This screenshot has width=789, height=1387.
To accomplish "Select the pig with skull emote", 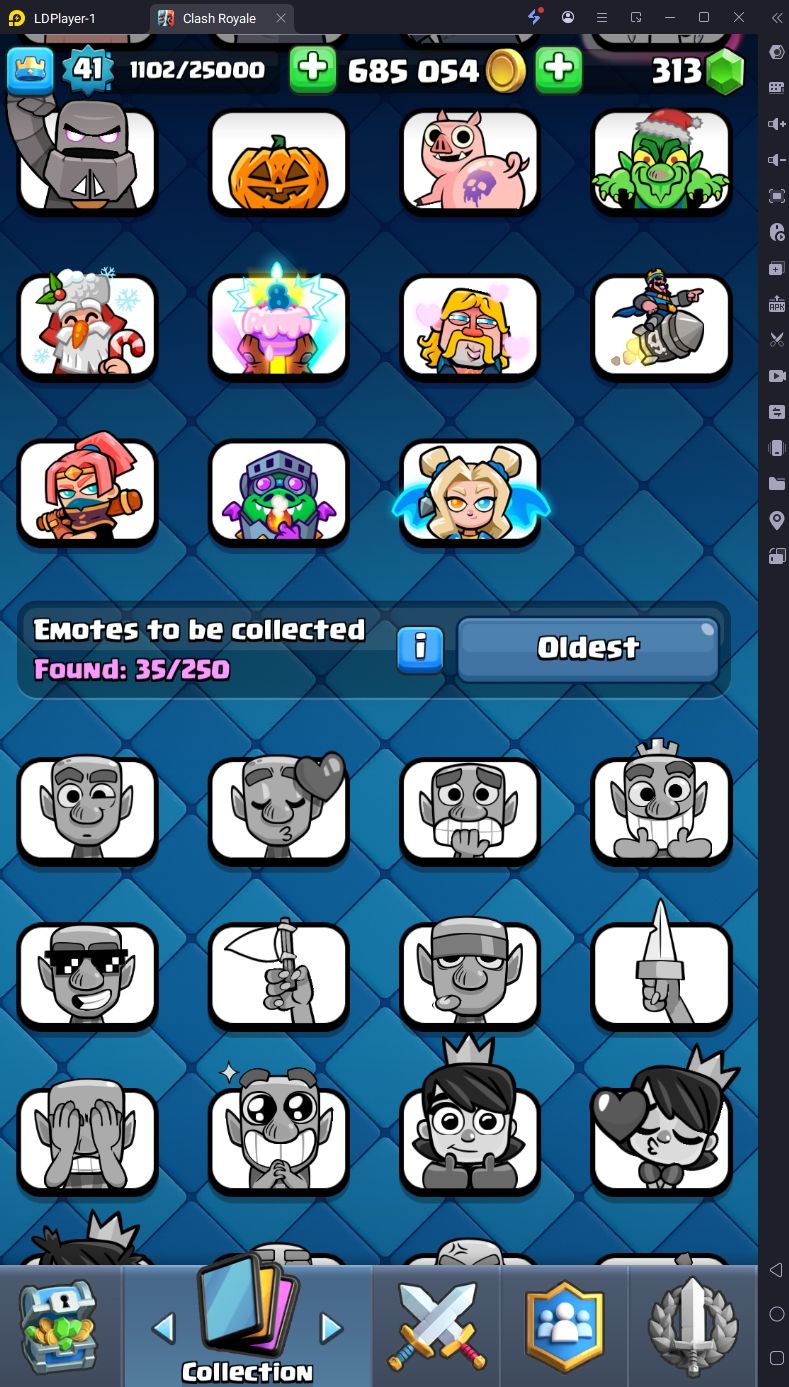I will pos(470,162).
